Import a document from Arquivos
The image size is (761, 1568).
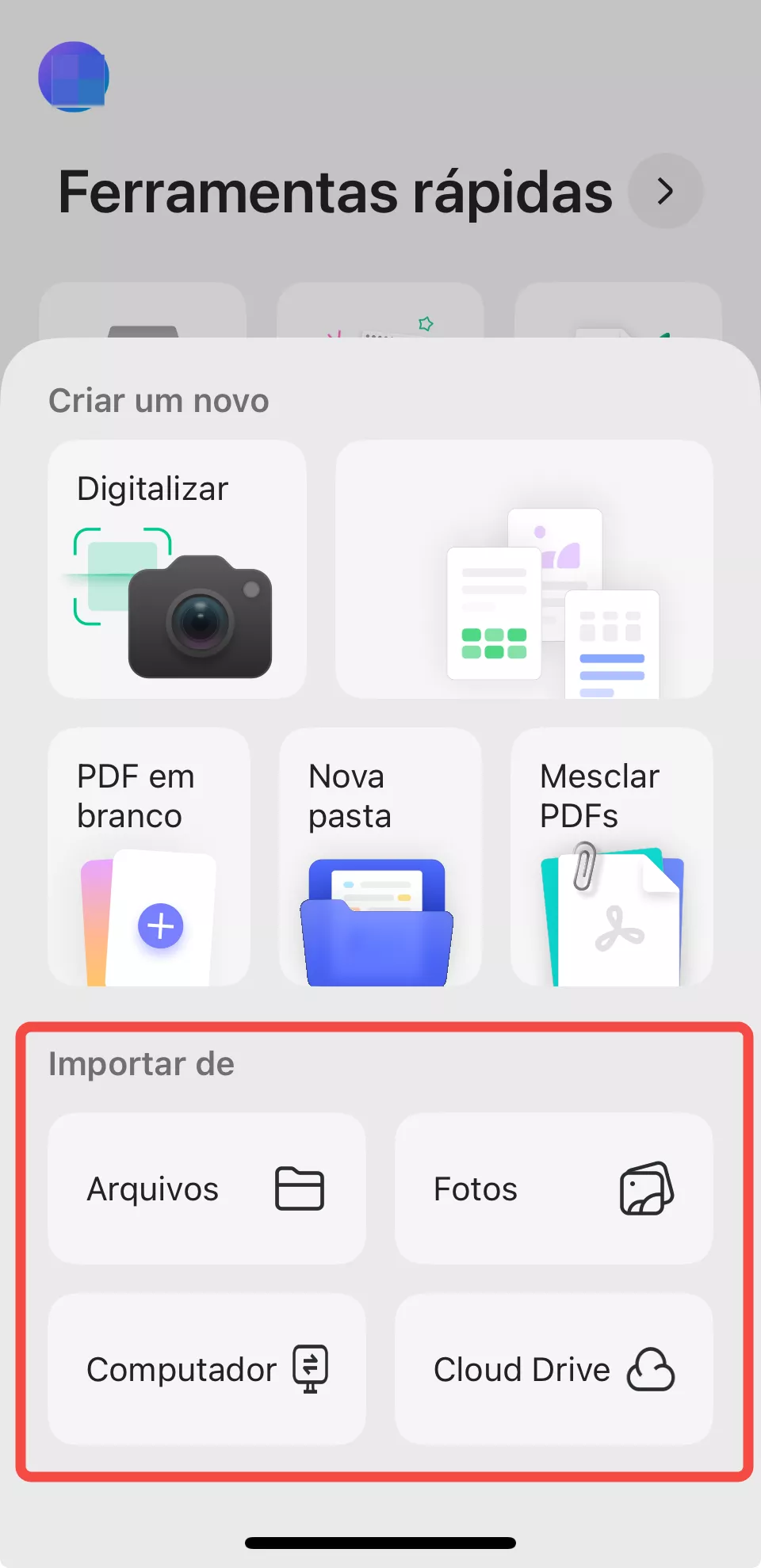pos(206,1188)
